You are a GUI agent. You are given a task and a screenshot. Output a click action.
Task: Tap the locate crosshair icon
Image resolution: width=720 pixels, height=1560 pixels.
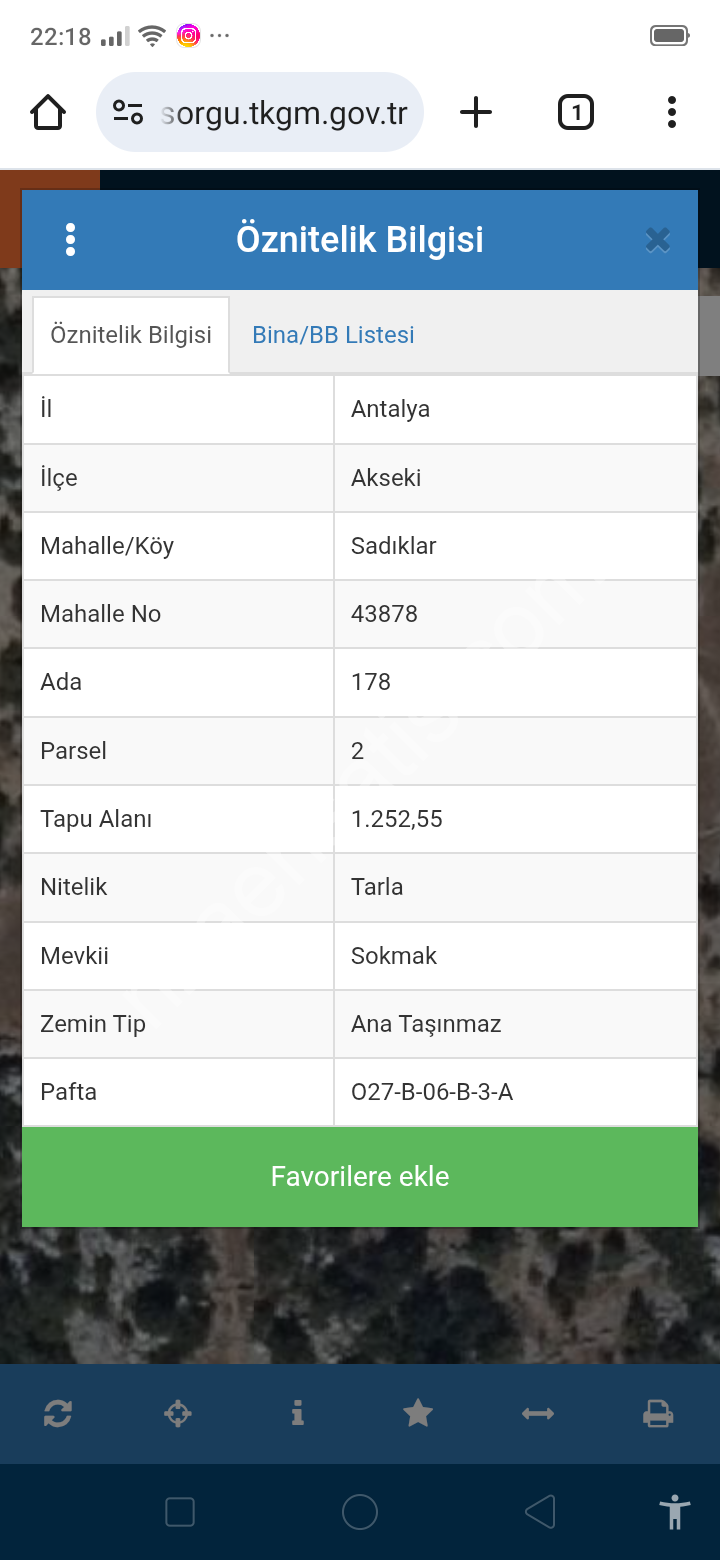(178, 1413)
